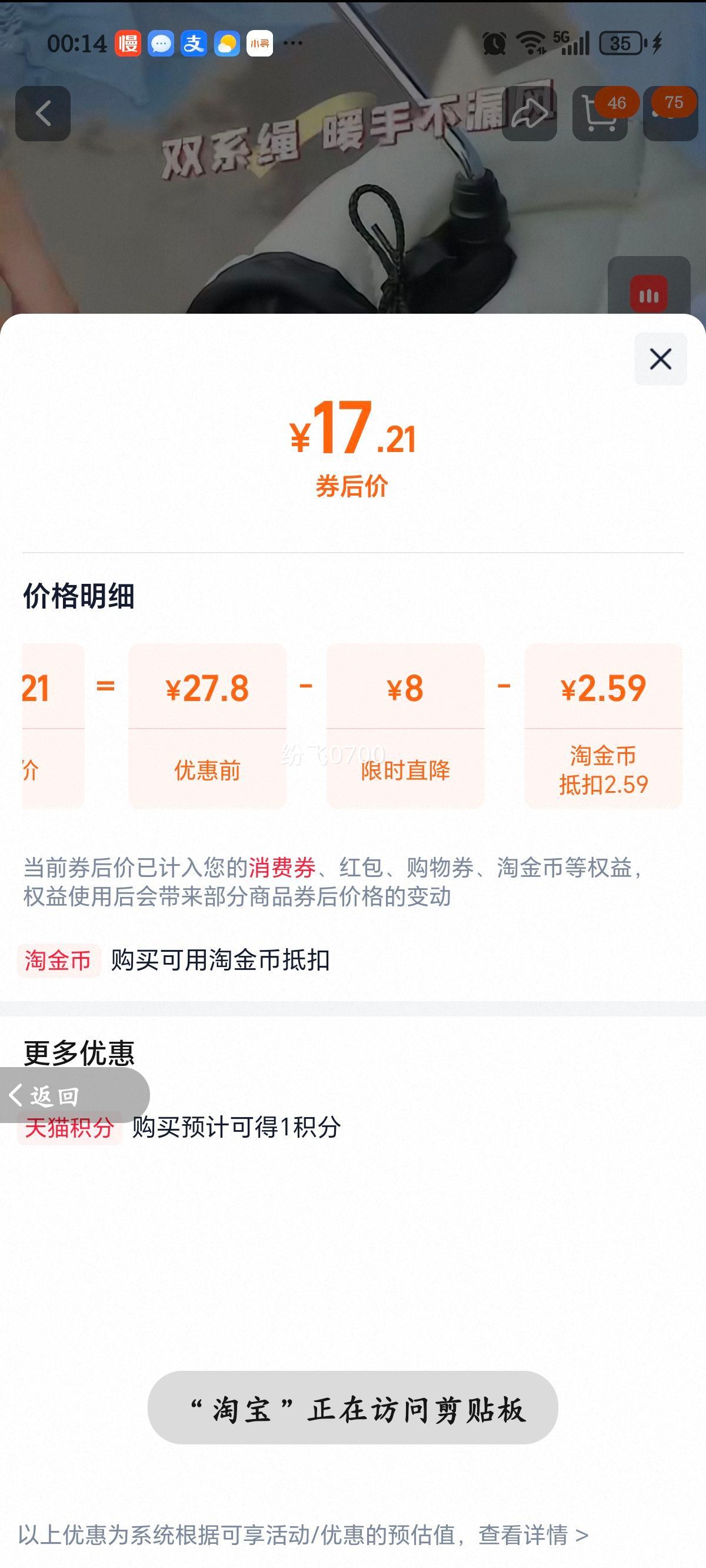The image size is (706, 1568).
Task: Open the share icon on the video
Action: (x=531, y=114)
